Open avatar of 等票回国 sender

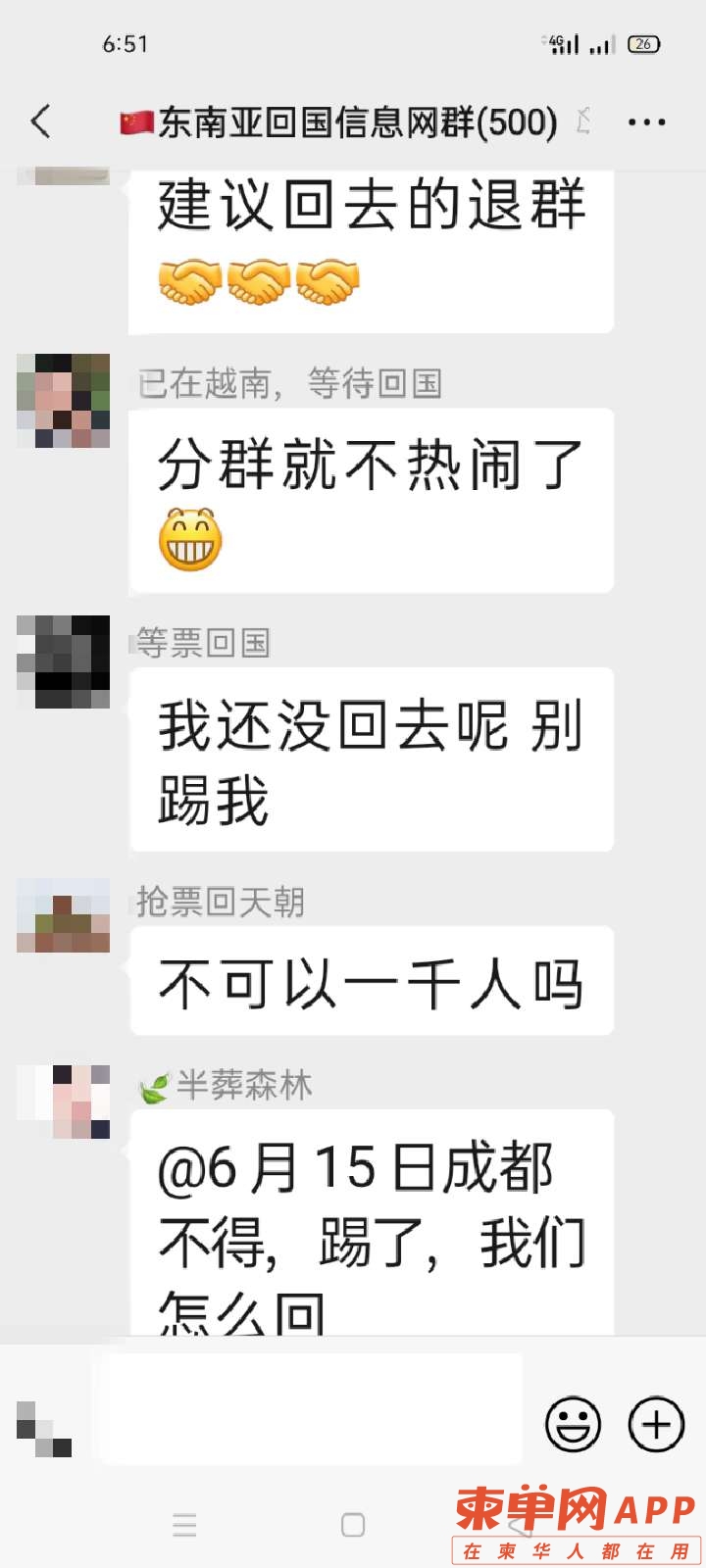(64, 661)
